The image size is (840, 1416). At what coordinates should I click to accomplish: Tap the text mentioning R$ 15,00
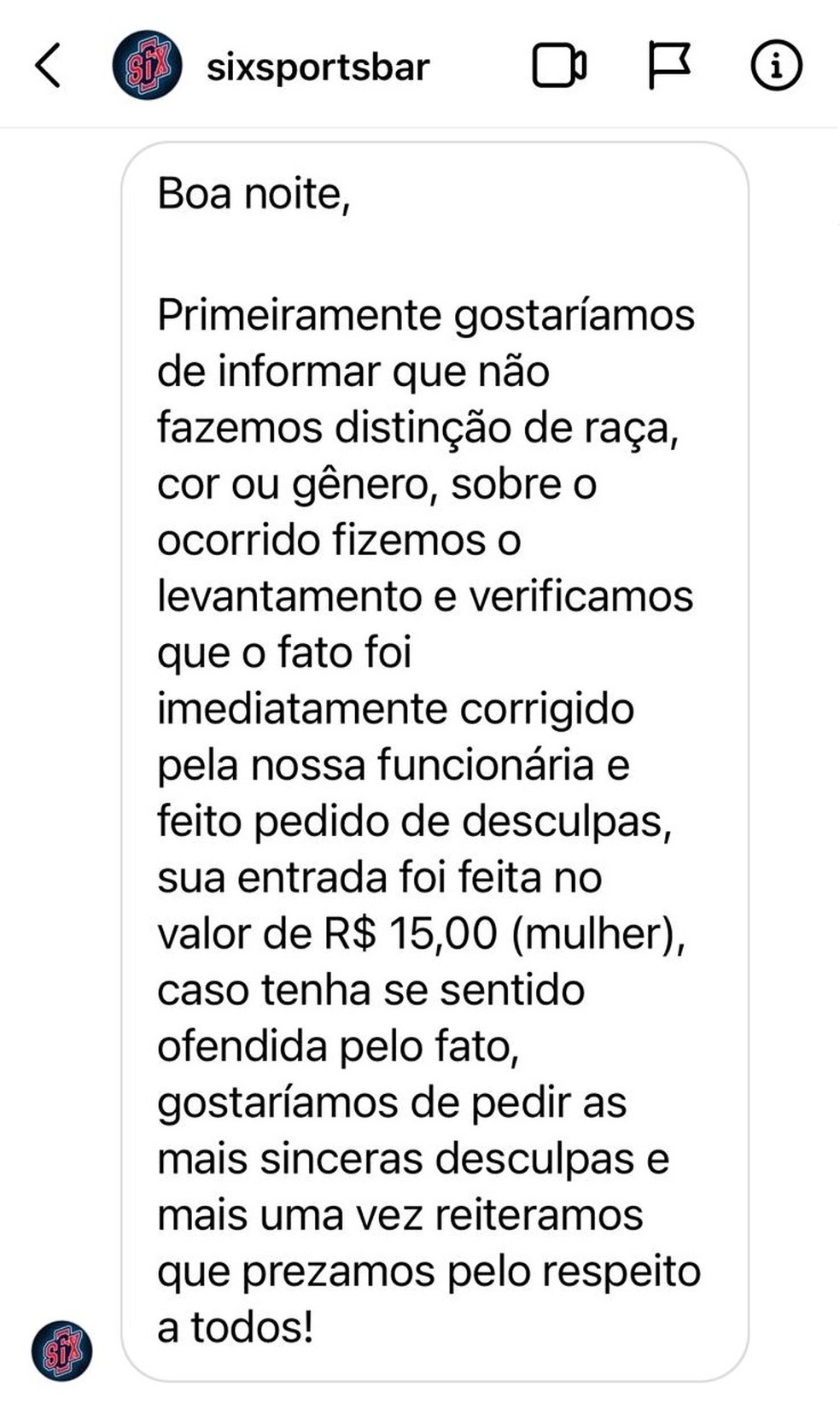pyautogui.click(x=427, y=933)
